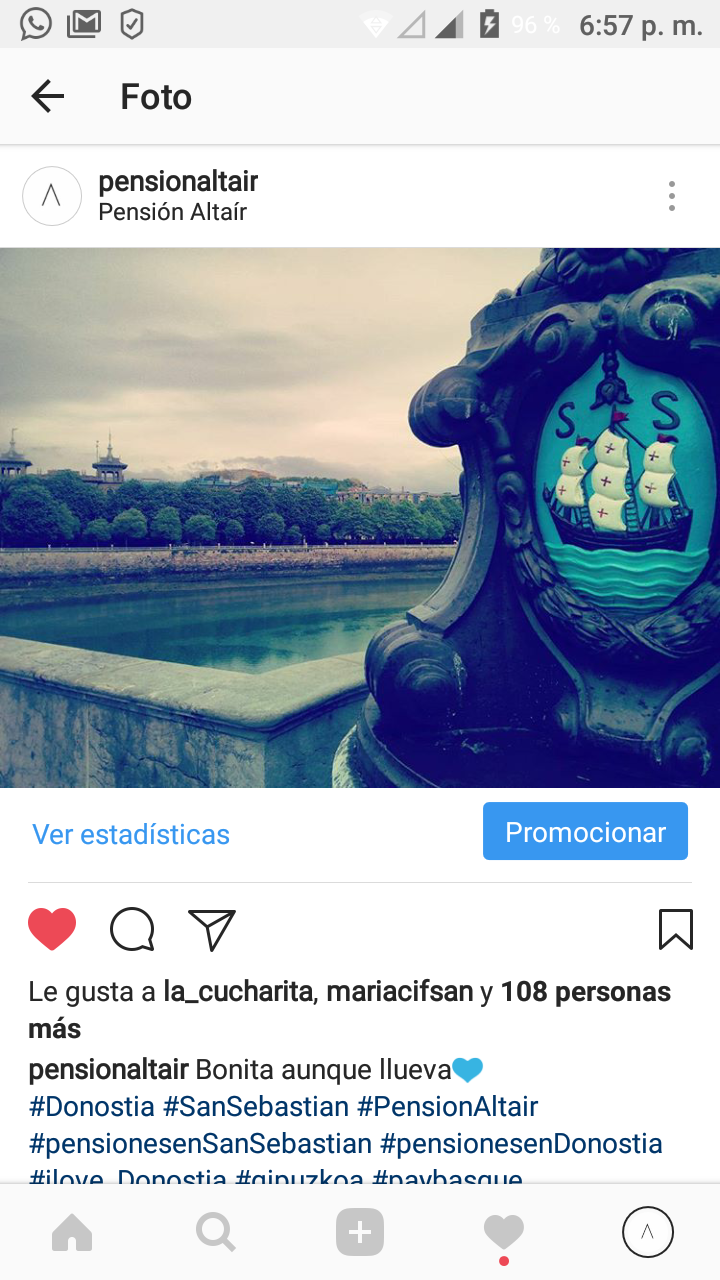Tap Ver estadísticas link
The image size is (720, 1280).
[x=131, y=834]
